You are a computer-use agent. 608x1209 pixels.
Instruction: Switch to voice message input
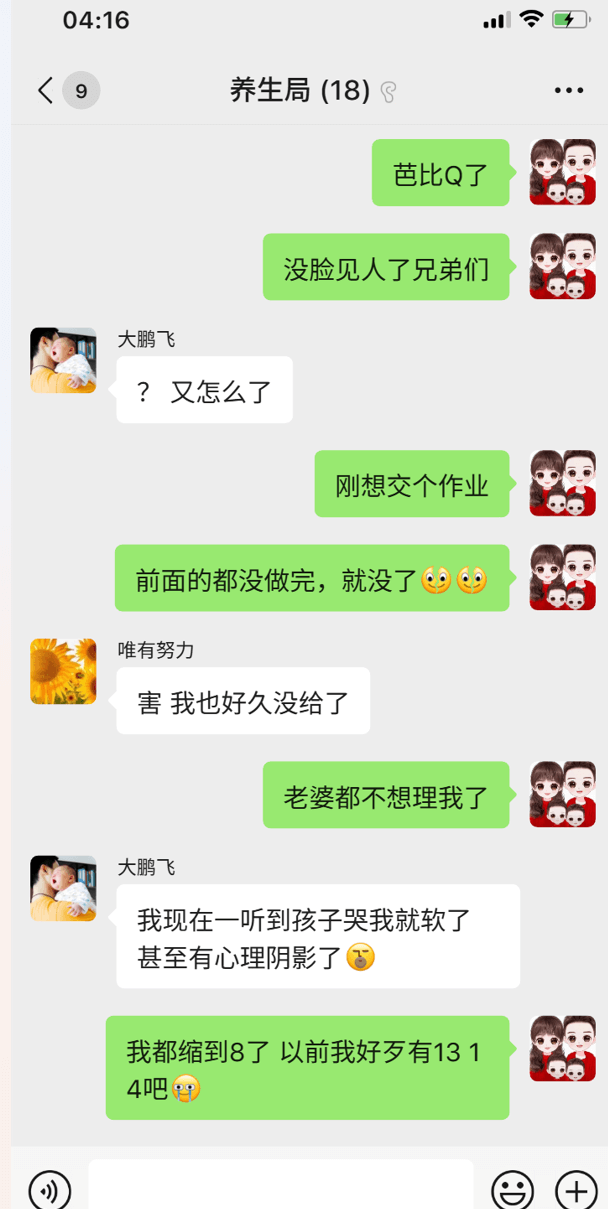coord(50,1190)
